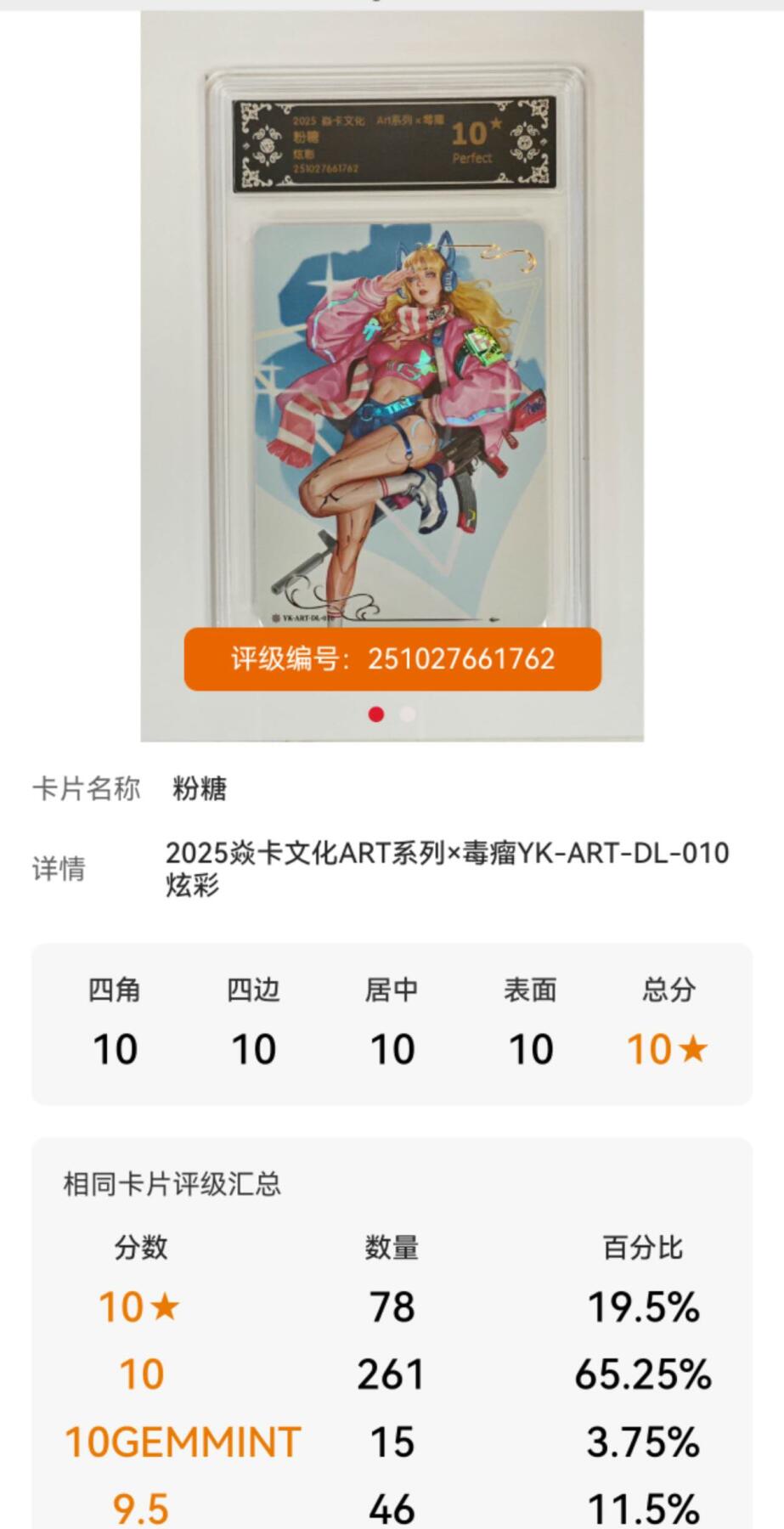The image size is (784, 1529).
Task: Select the 四边 column header
Action: point(252,990)
